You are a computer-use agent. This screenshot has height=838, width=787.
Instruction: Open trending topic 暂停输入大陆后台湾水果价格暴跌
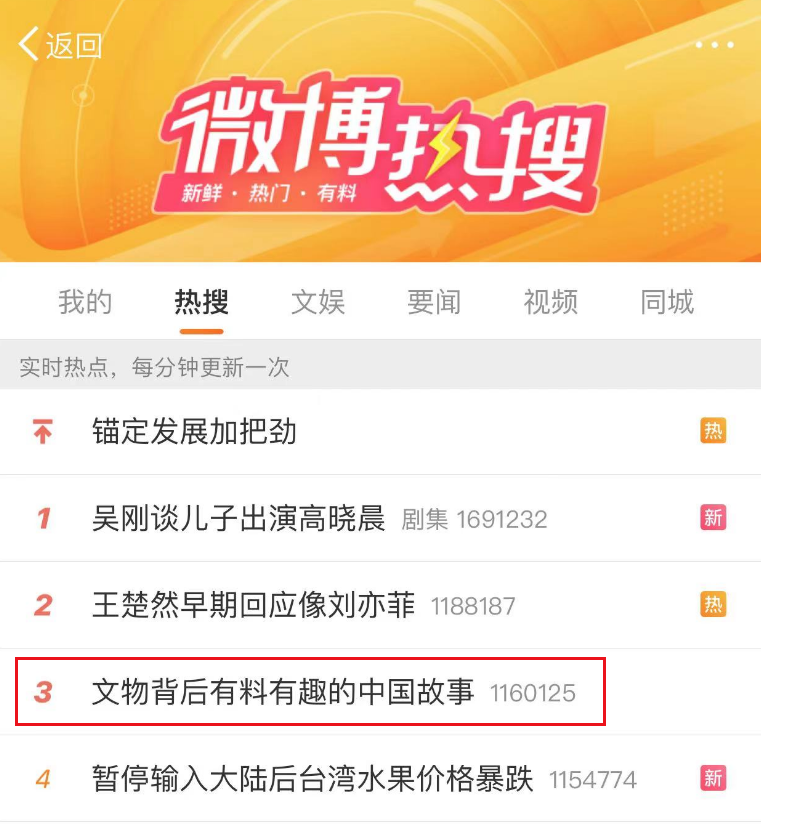pyautogui.click(x=312, y=778)
